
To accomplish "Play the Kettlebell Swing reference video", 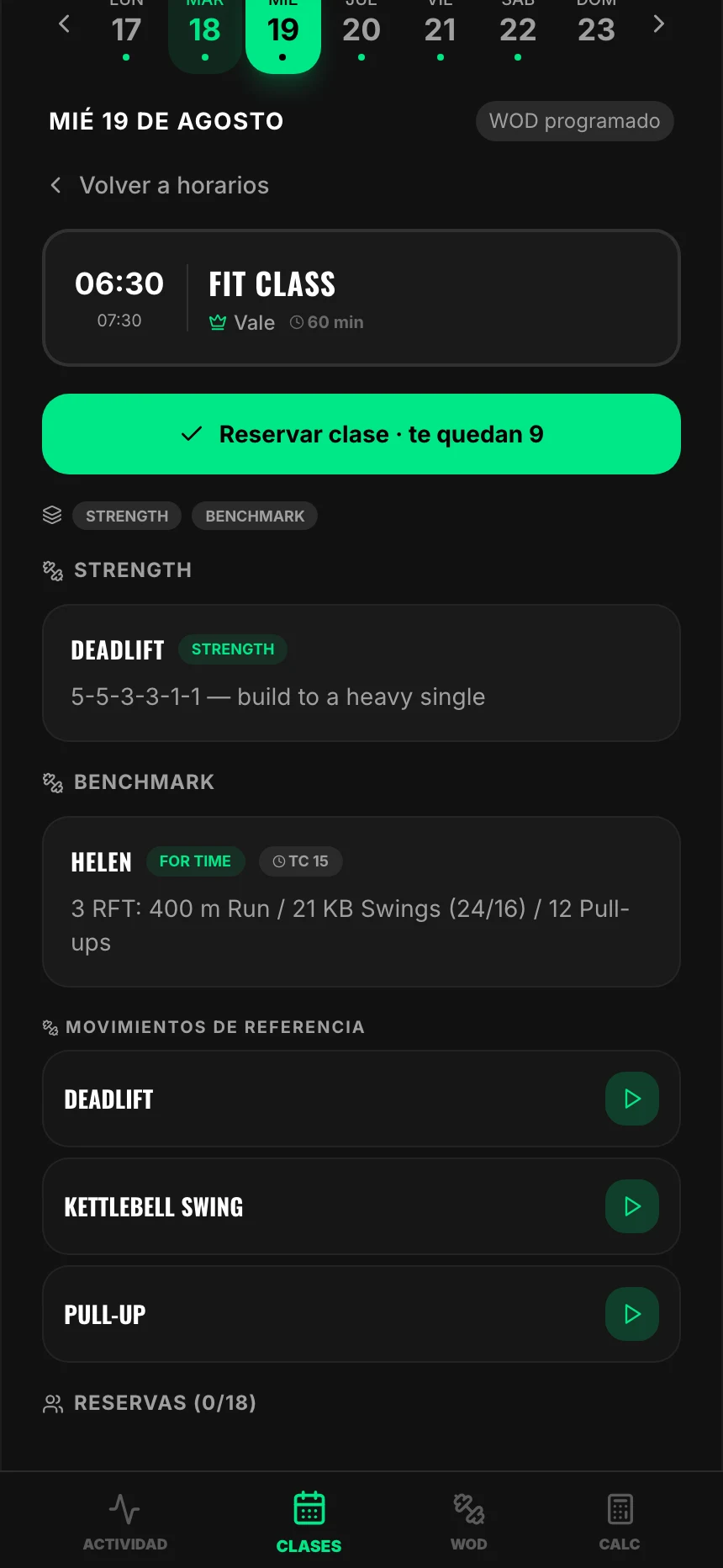I will (x=632, y=1206).
